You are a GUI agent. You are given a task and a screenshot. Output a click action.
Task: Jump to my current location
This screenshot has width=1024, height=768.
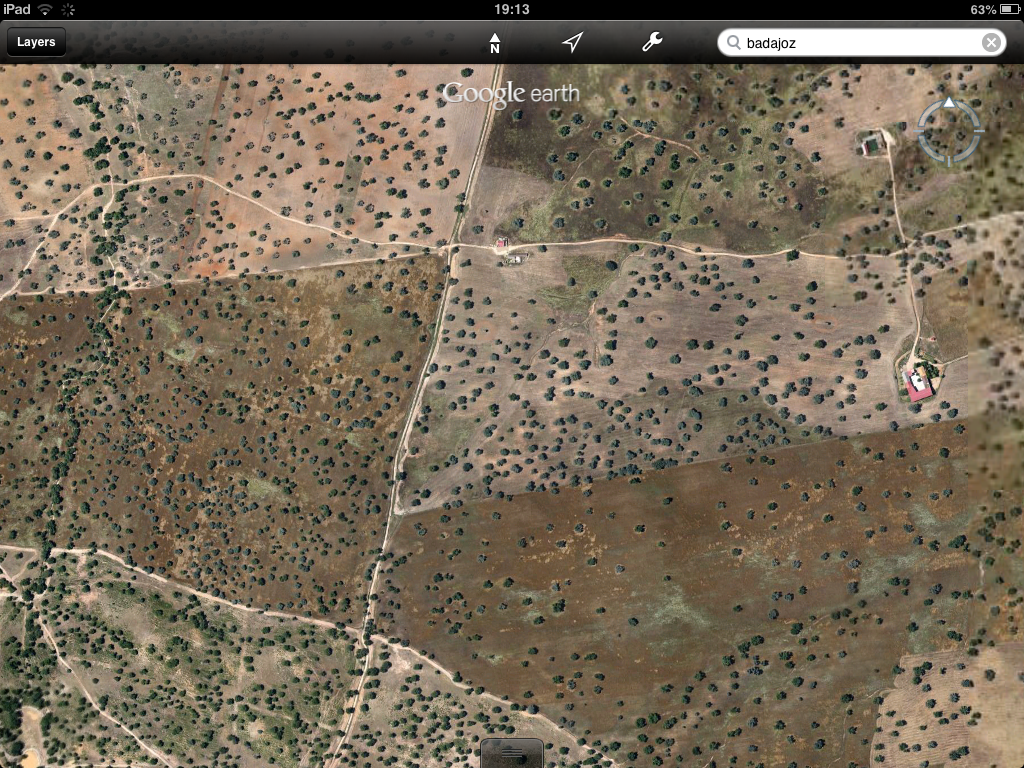572,43
